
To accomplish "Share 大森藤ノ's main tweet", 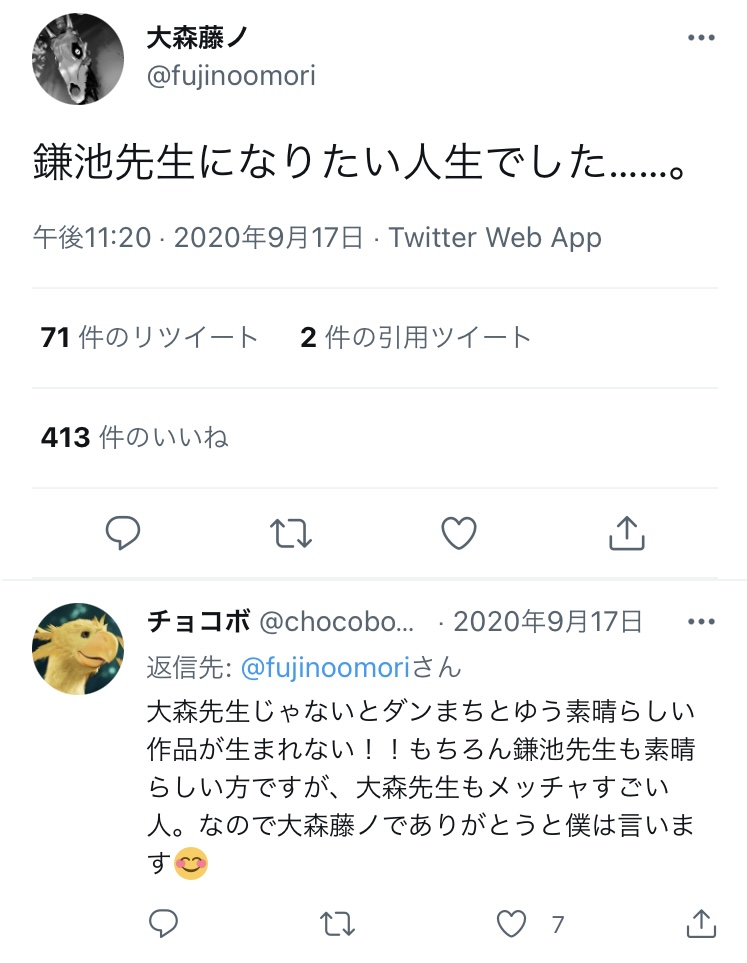I will click(626, 533).
